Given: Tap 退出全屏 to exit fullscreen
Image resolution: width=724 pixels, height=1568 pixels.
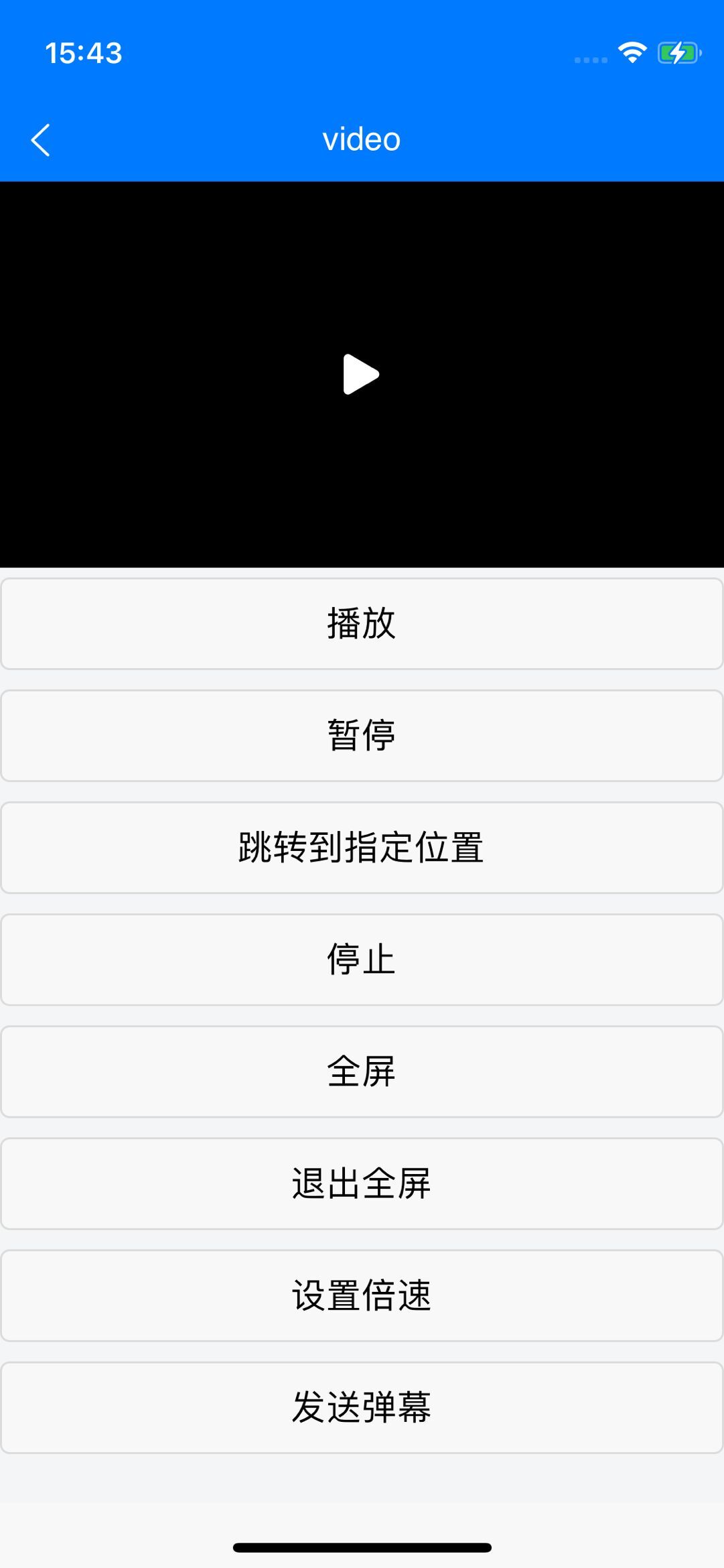Looking at the screenshot, I should point(362,1183).
